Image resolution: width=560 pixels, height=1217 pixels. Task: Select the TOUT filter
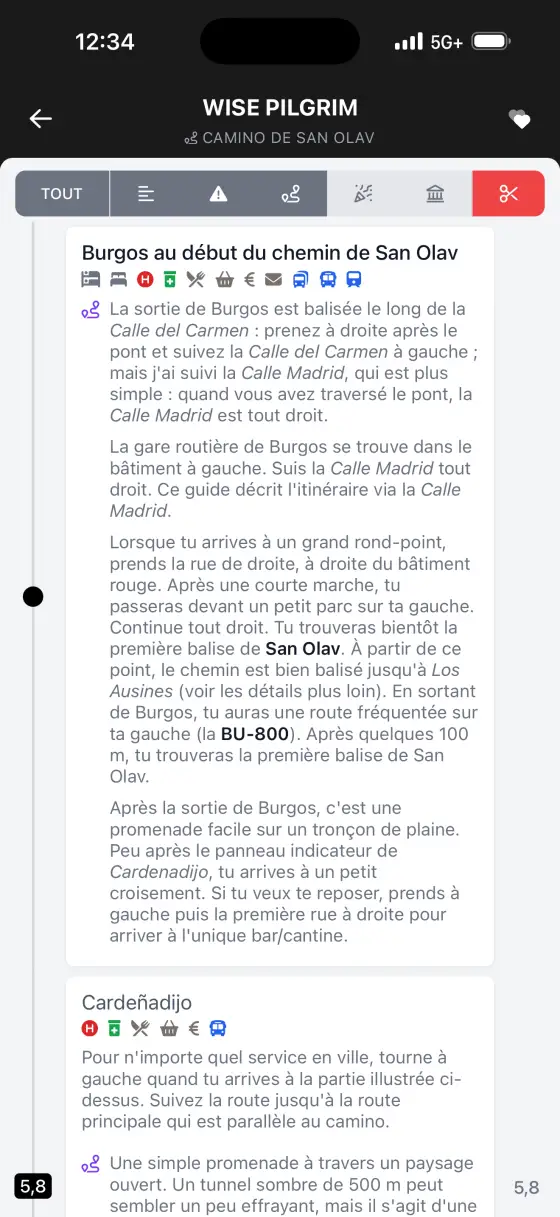pyautogui.click(x=62, y=194)
